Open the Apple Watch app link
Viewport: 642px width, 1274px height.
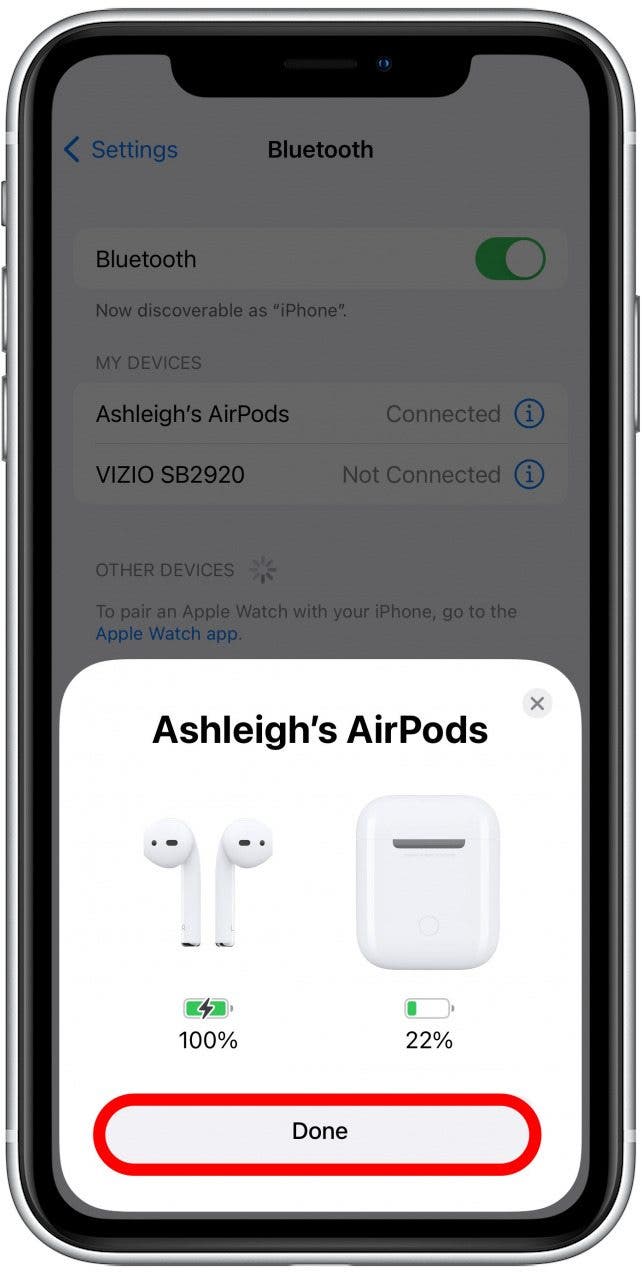tap(166, 633)
